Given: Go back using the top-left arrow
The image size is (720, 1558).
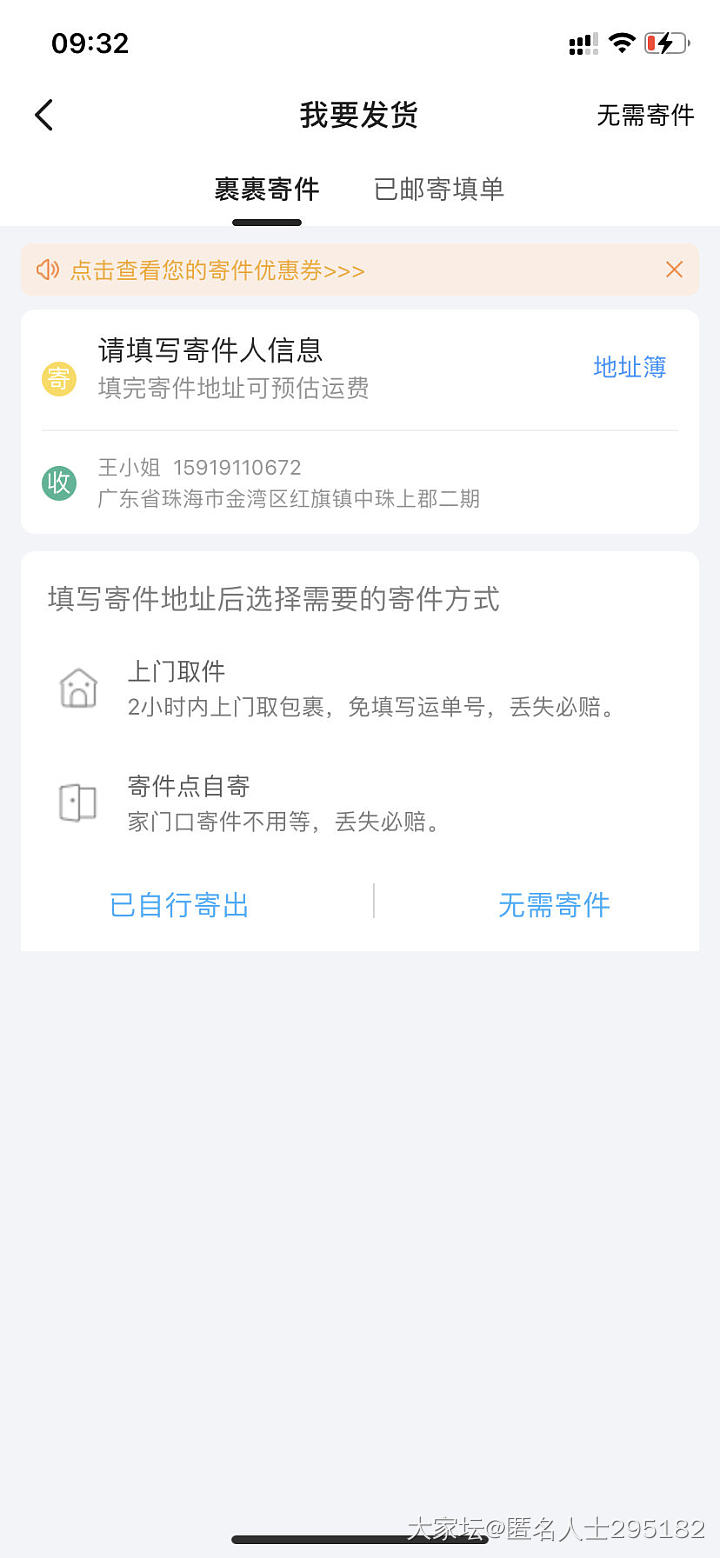Looking at the screenshot, I should [x=44, y=116].
